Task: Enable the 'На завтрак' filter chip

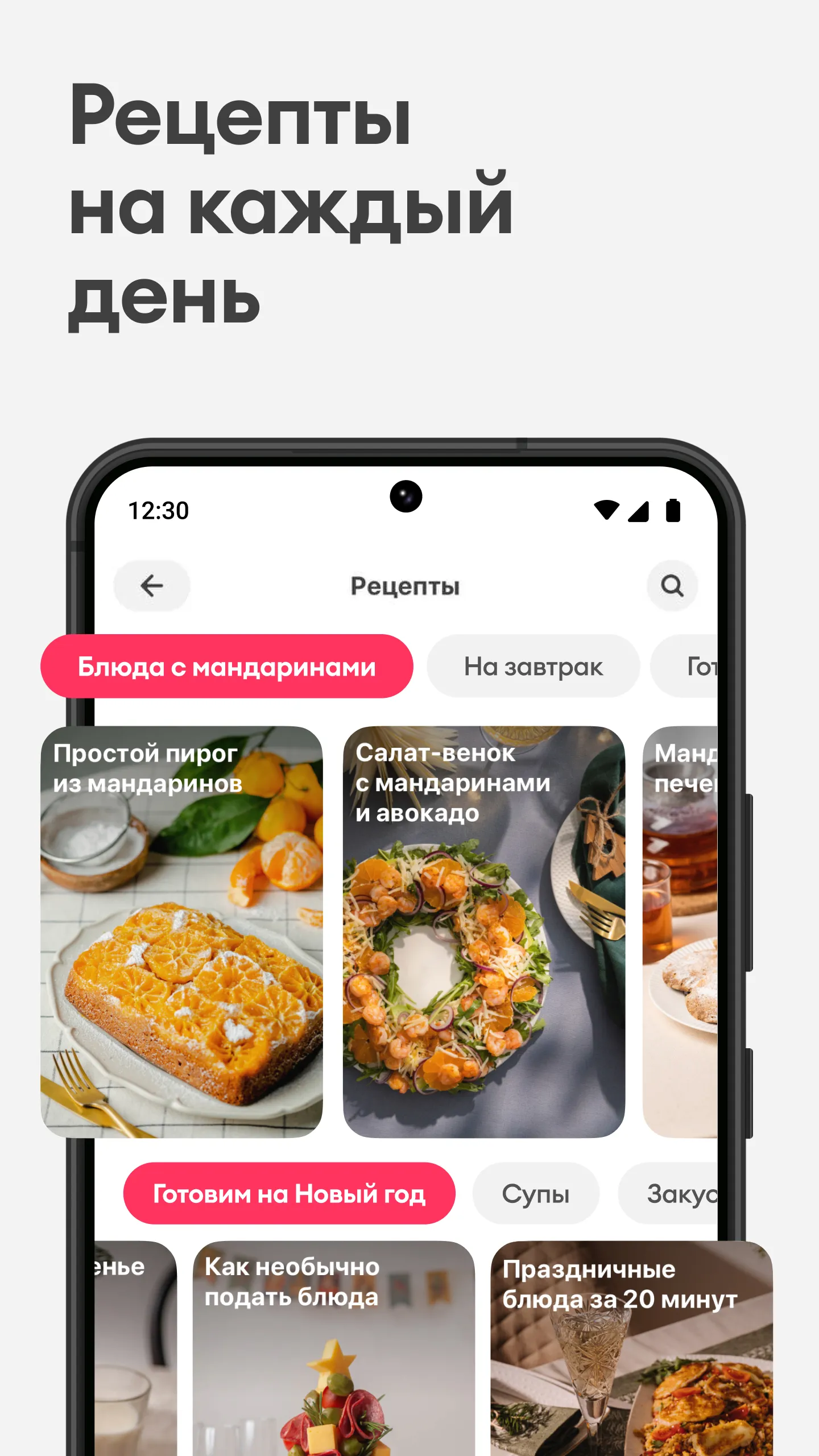Action: (532, 666)
